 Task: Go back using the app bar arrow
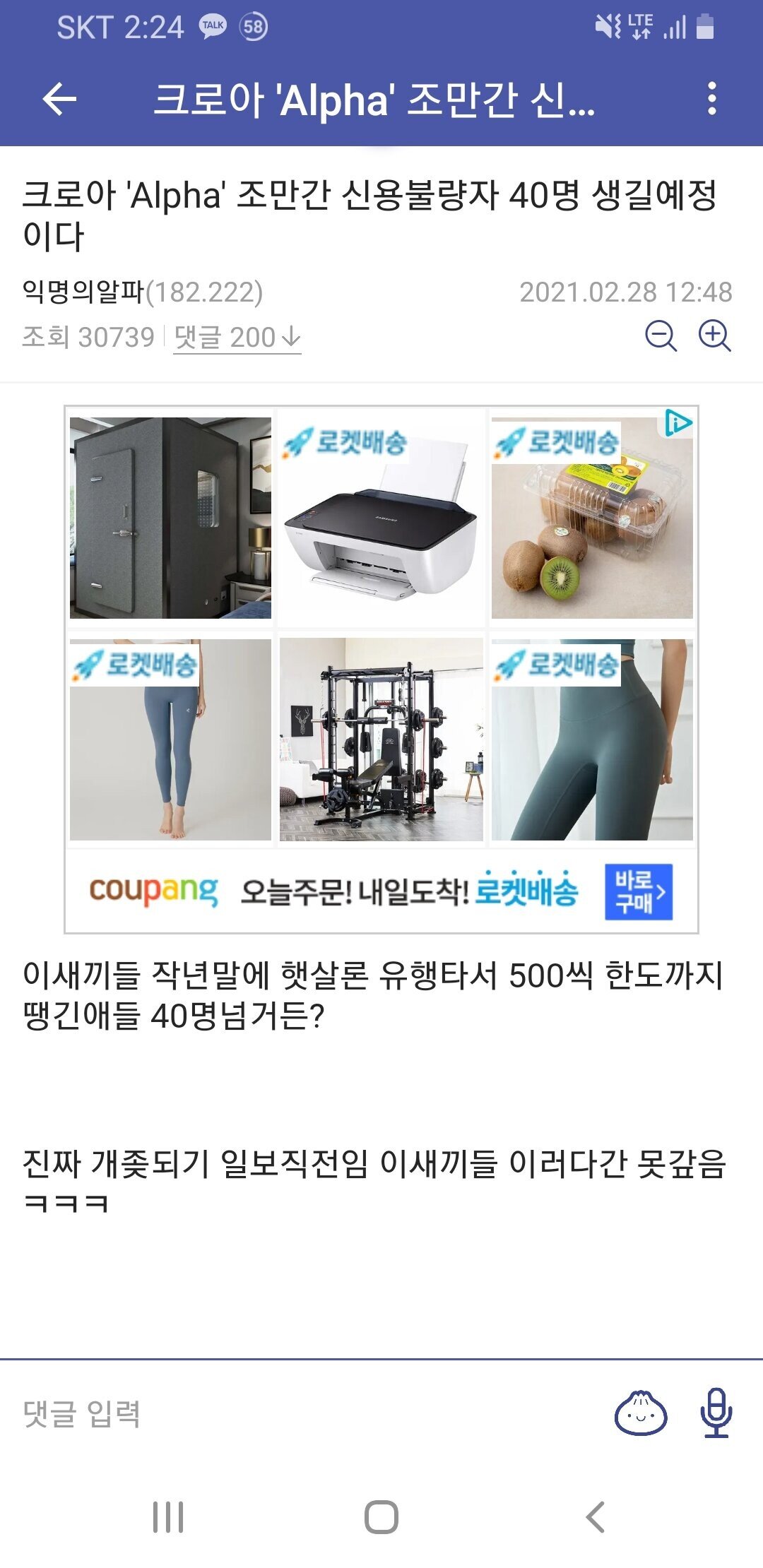click(x=59, y=100)
